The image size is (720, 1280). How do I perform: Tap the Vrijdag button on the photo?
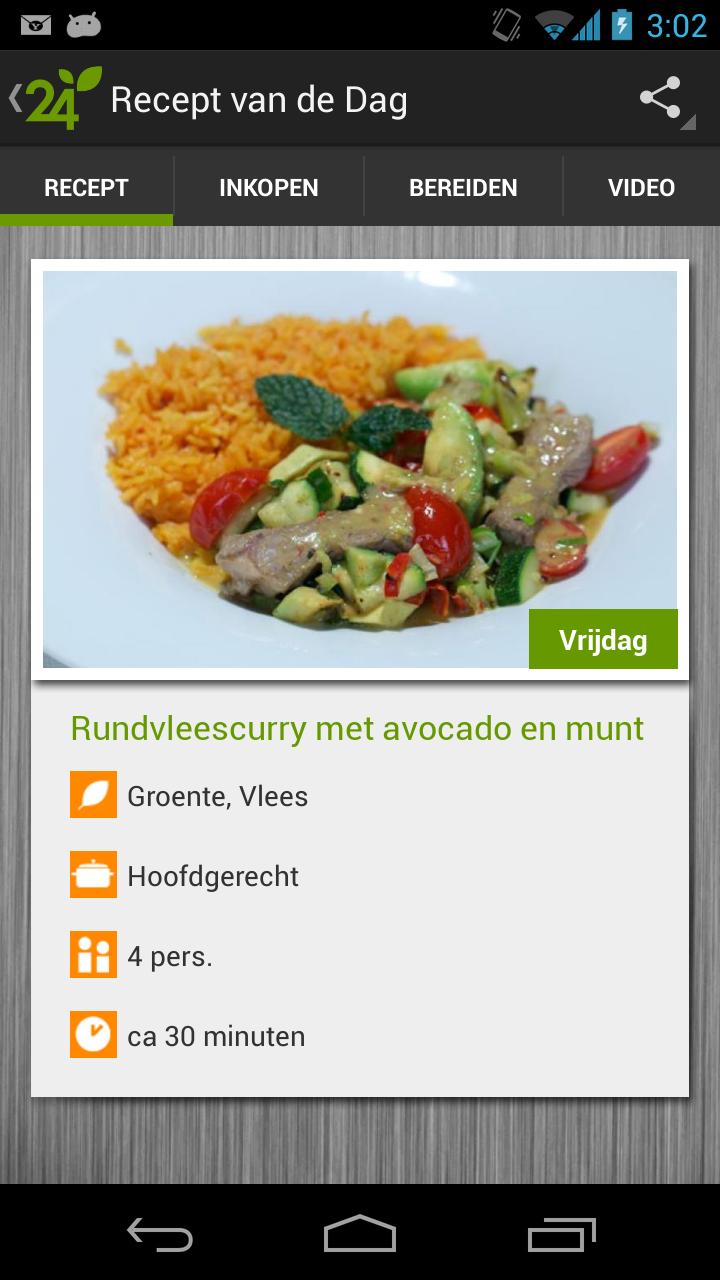(x=603, y=638)
